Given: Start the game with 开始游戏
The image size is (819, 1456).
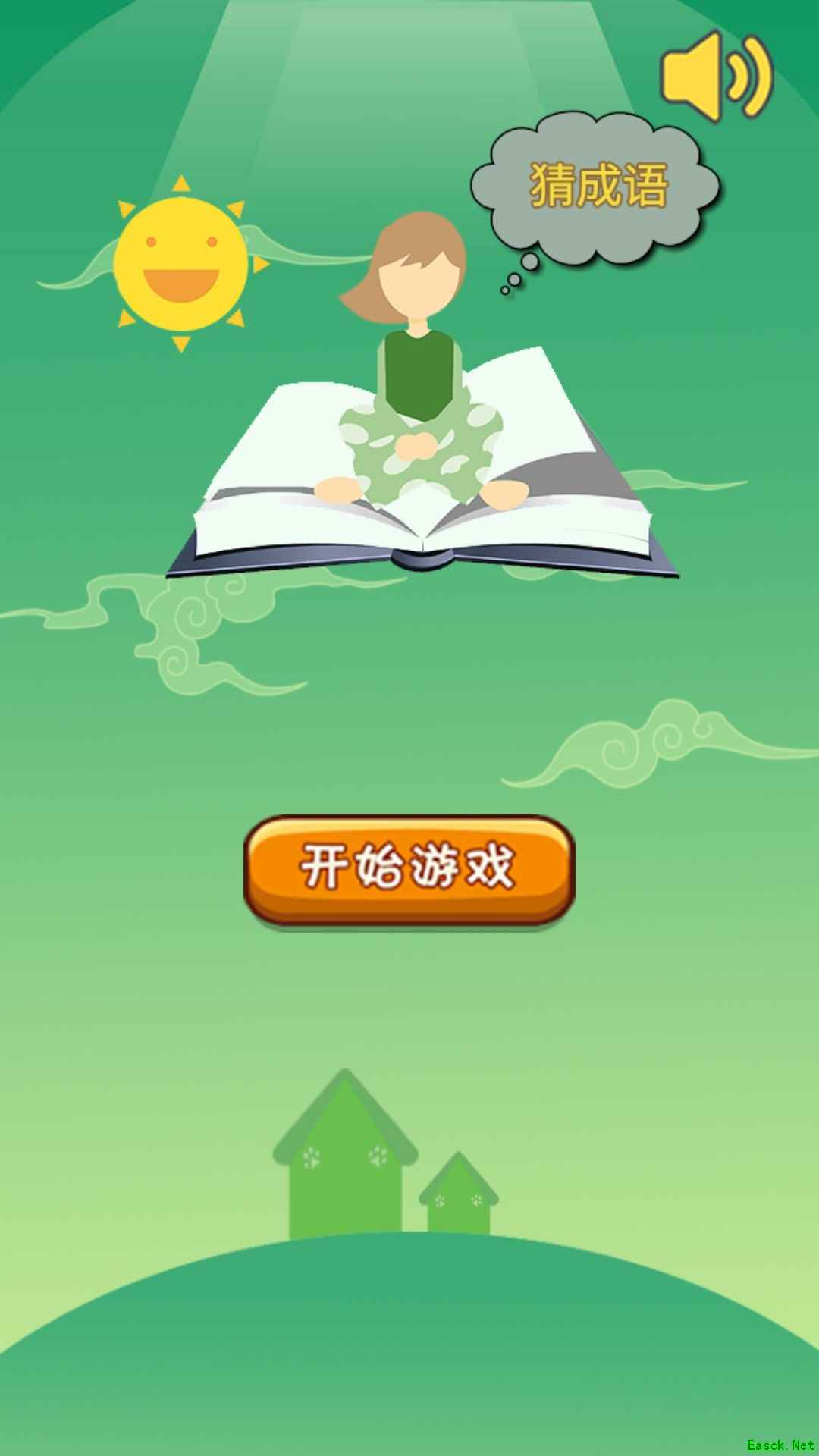Looking at the screenshot, I should pos(409,869).
